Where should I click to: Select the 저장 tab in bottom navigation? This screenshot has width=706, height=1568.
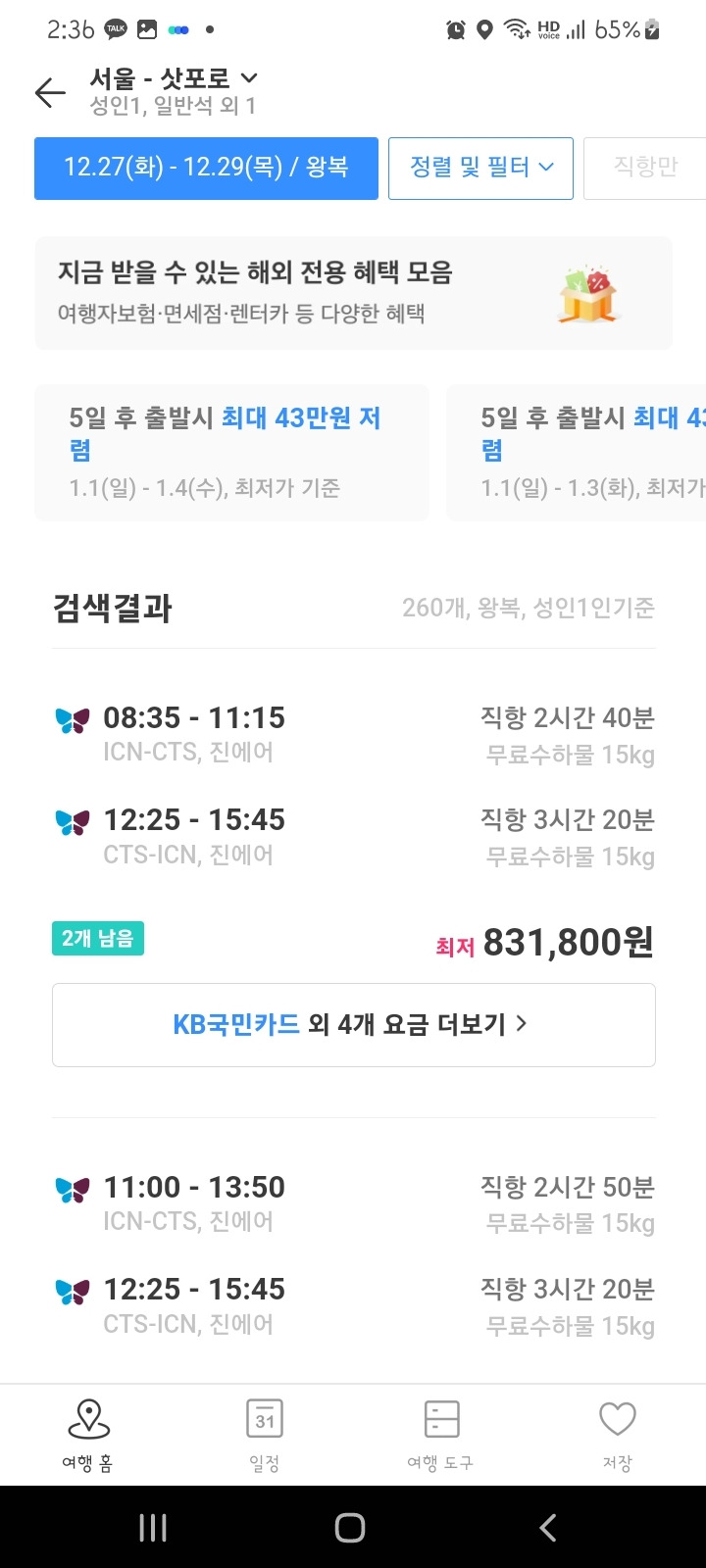(617, 1431)
